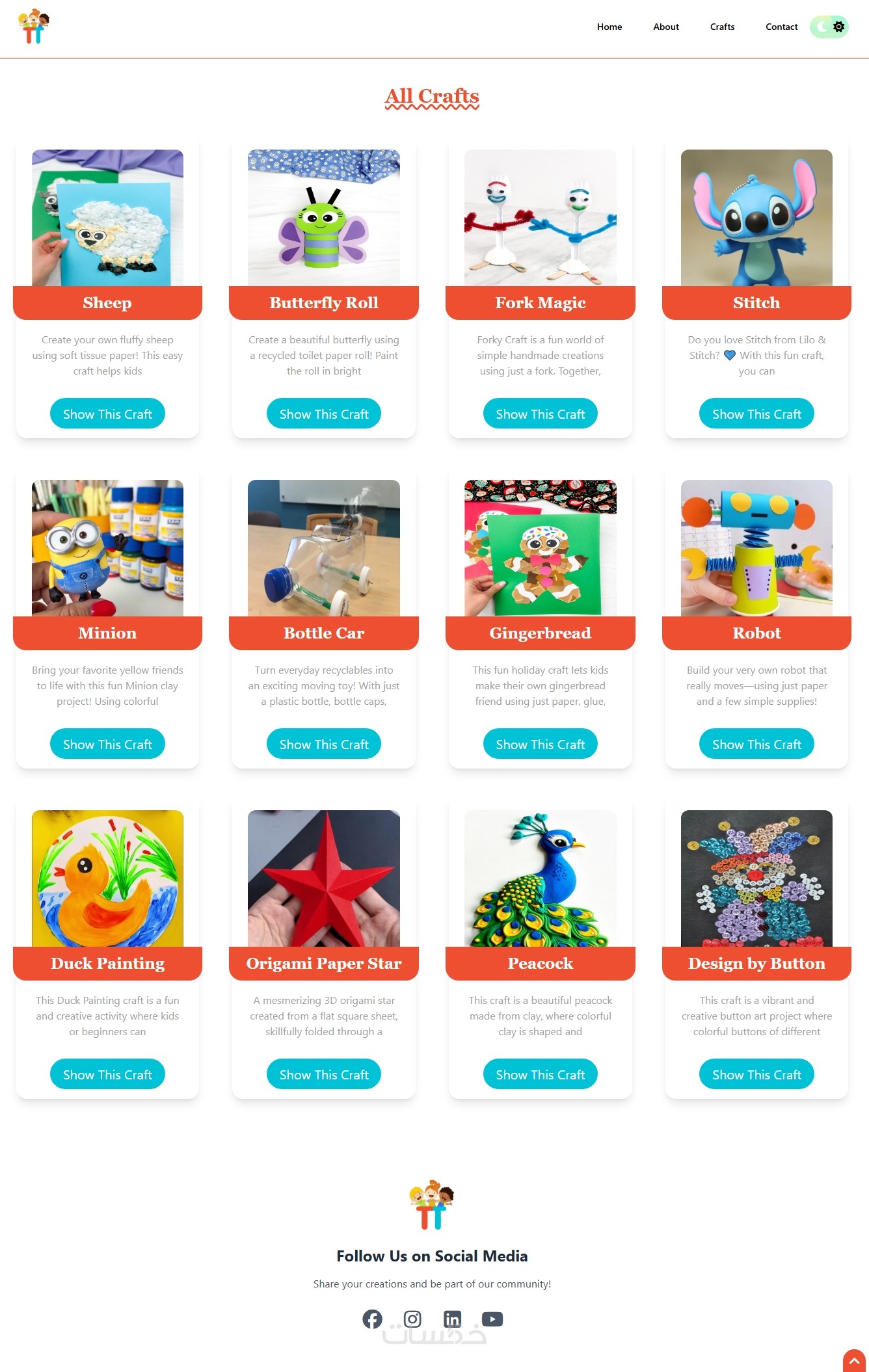Screen dimensions: 869x1372
Task: Show the Butterfly Roll craft
Action: [324, 414]
